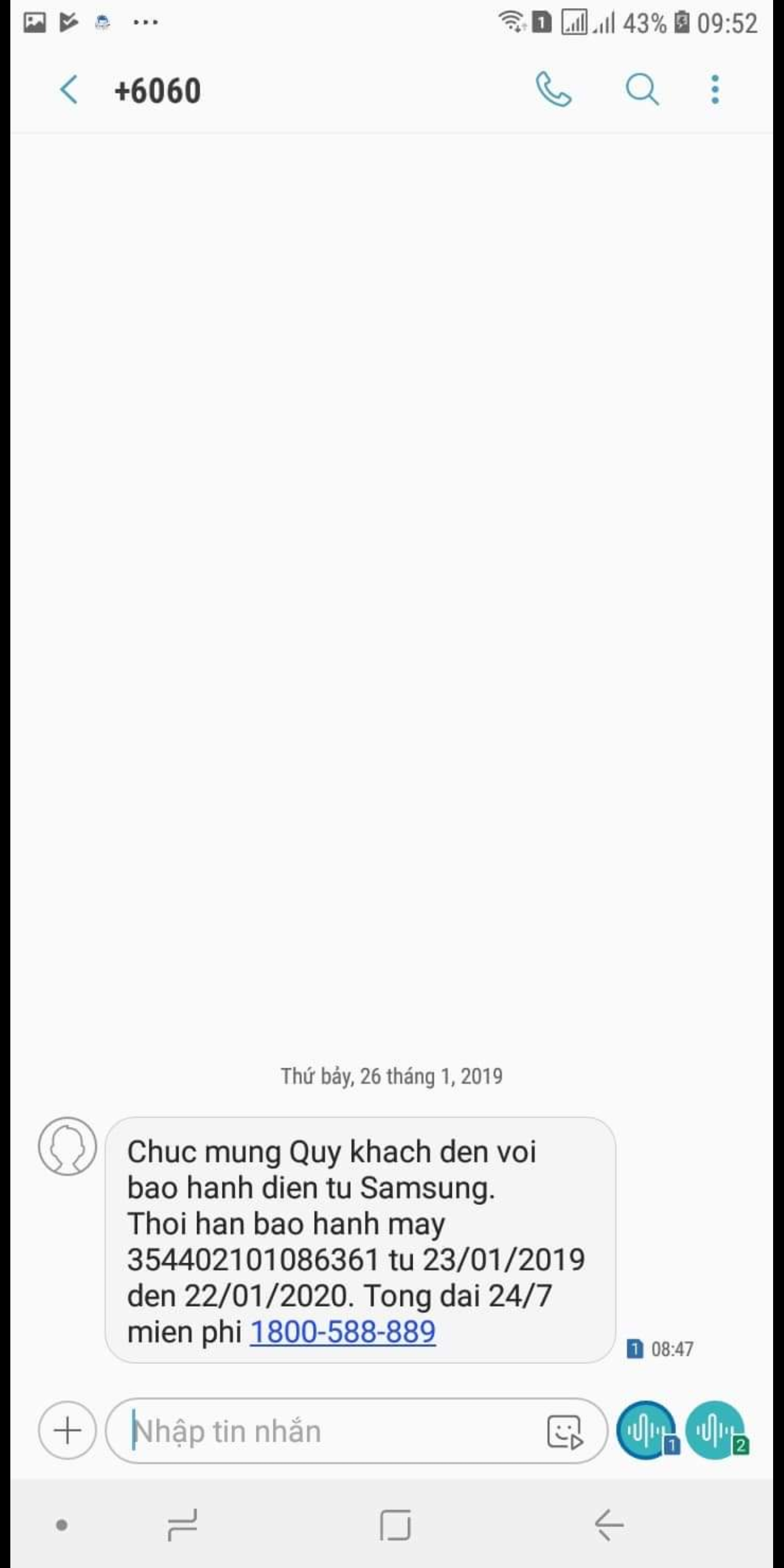Go back to the conversation list
This screenshot has width=784, height=1568.
pos(69,90)
